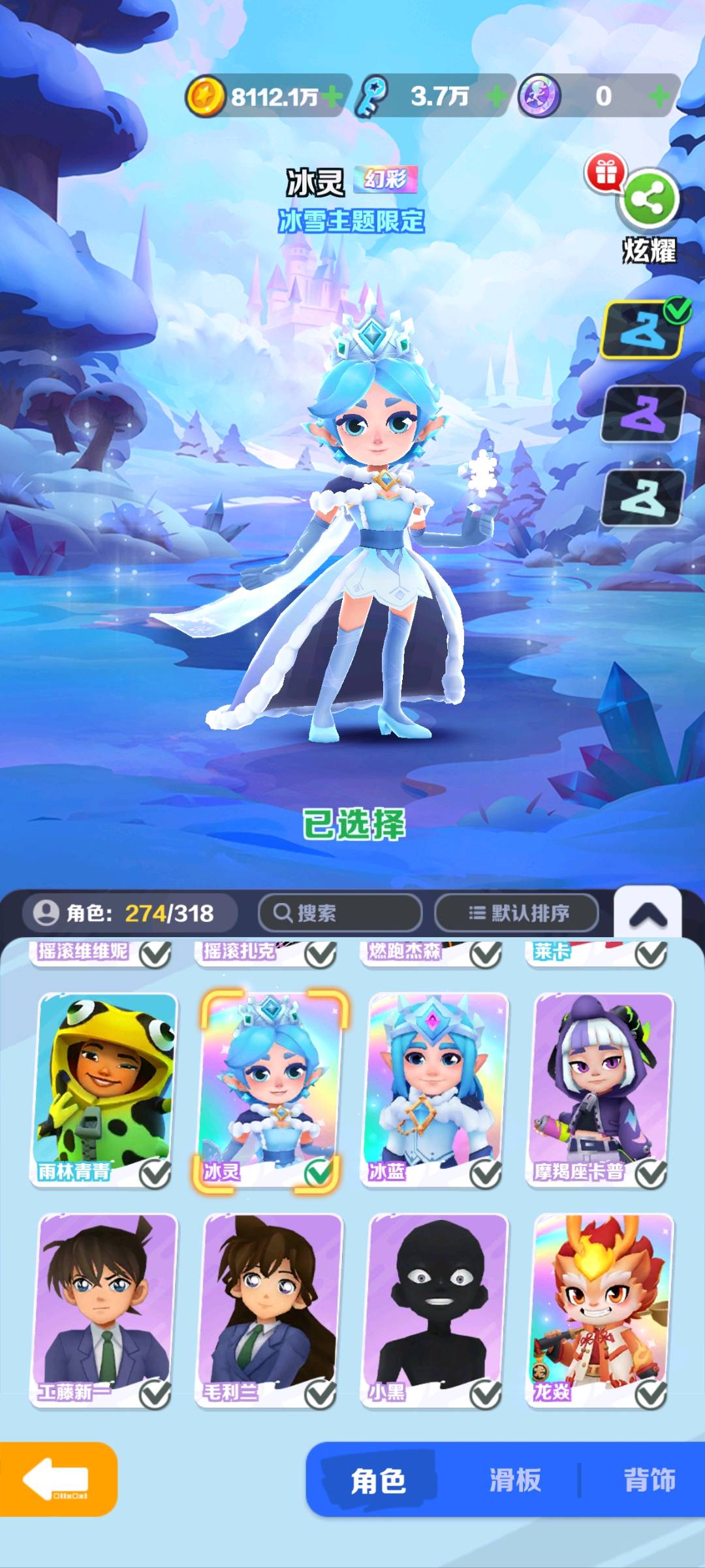Viewport: 705px width, 1568px height.
Task: Select the third teal outfit hanger
Action: point(643,498)
